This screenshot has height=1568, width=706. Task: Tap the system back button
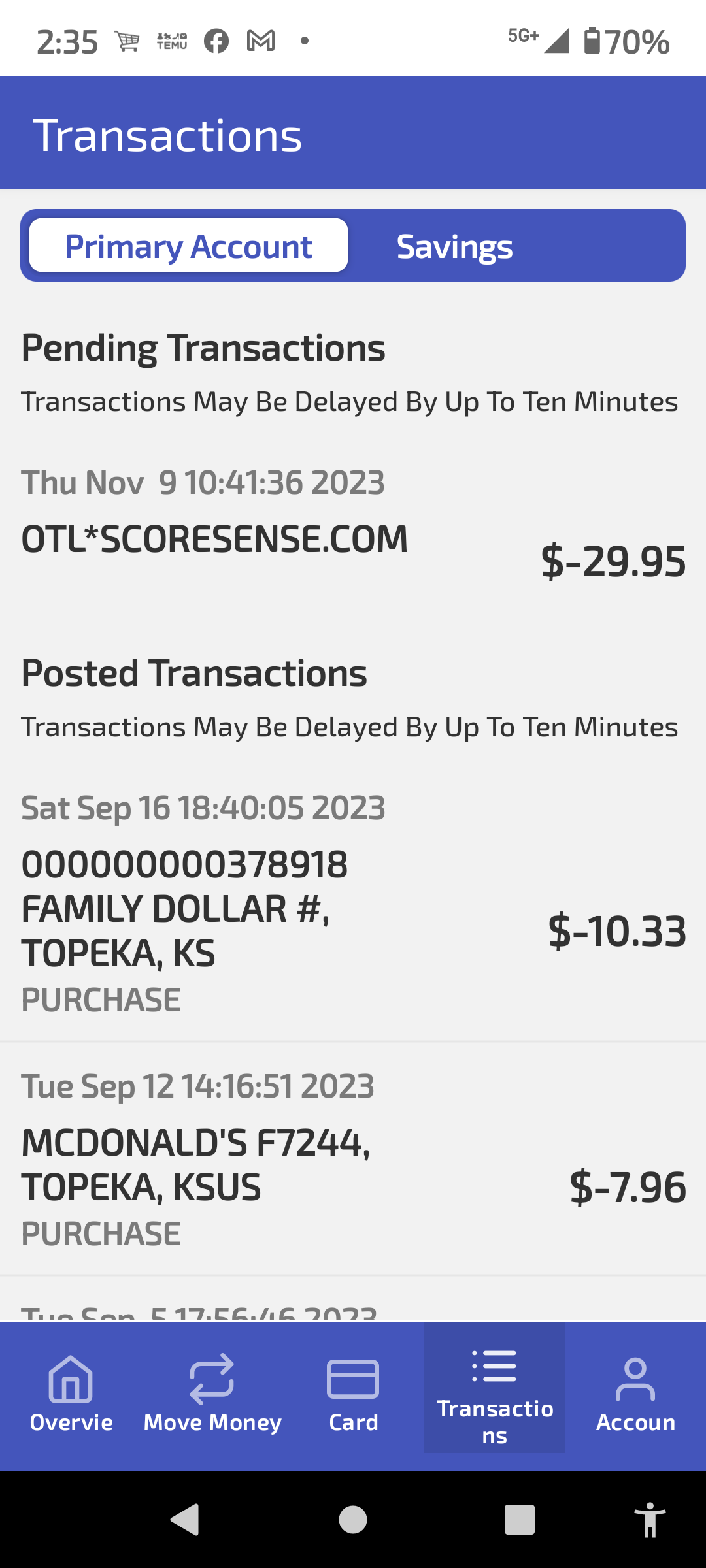pos(185,1519)
